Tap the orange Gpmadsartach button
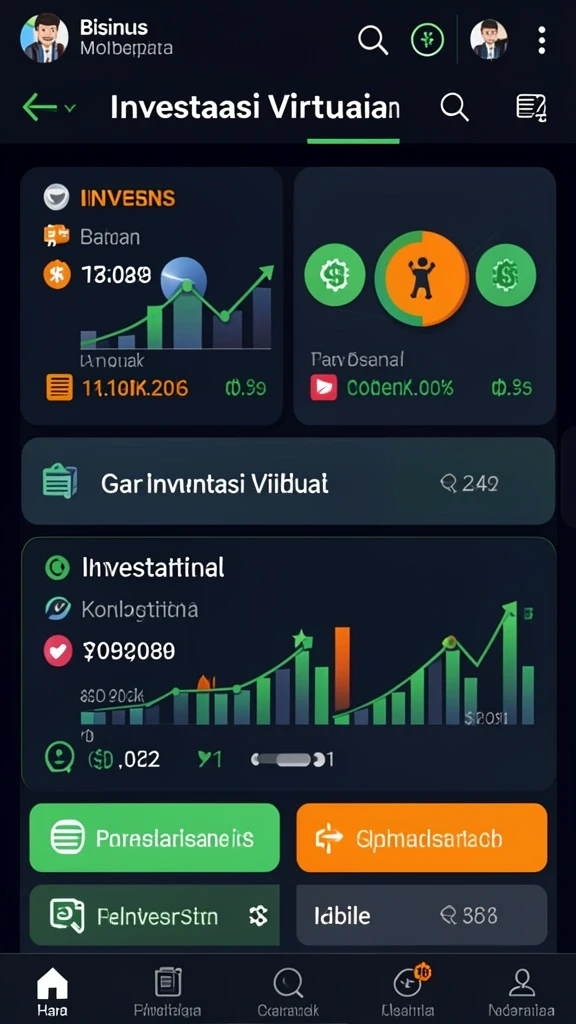 click(x=422, y=838)
